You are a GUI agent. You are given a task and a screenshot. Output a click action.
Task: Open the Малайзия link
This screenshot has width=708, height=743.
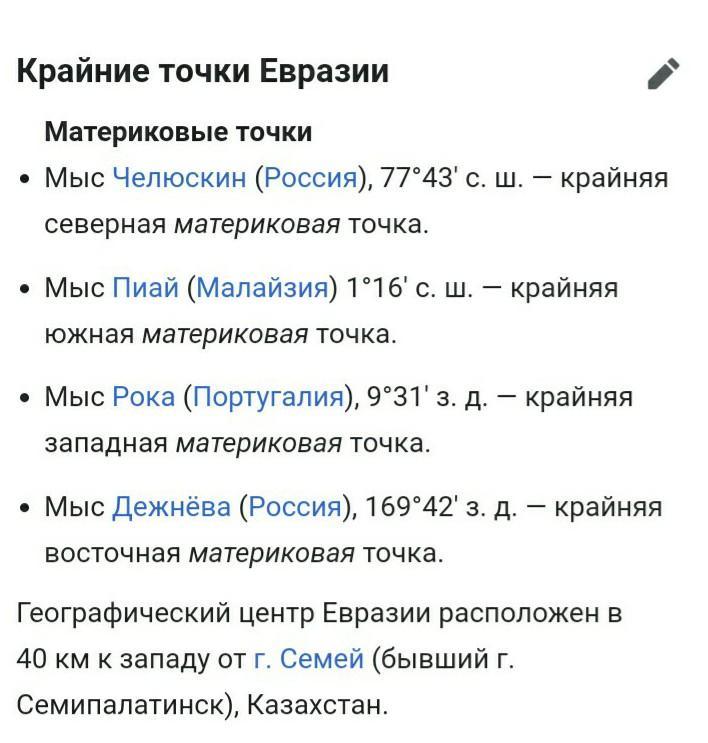coord(262,288)
